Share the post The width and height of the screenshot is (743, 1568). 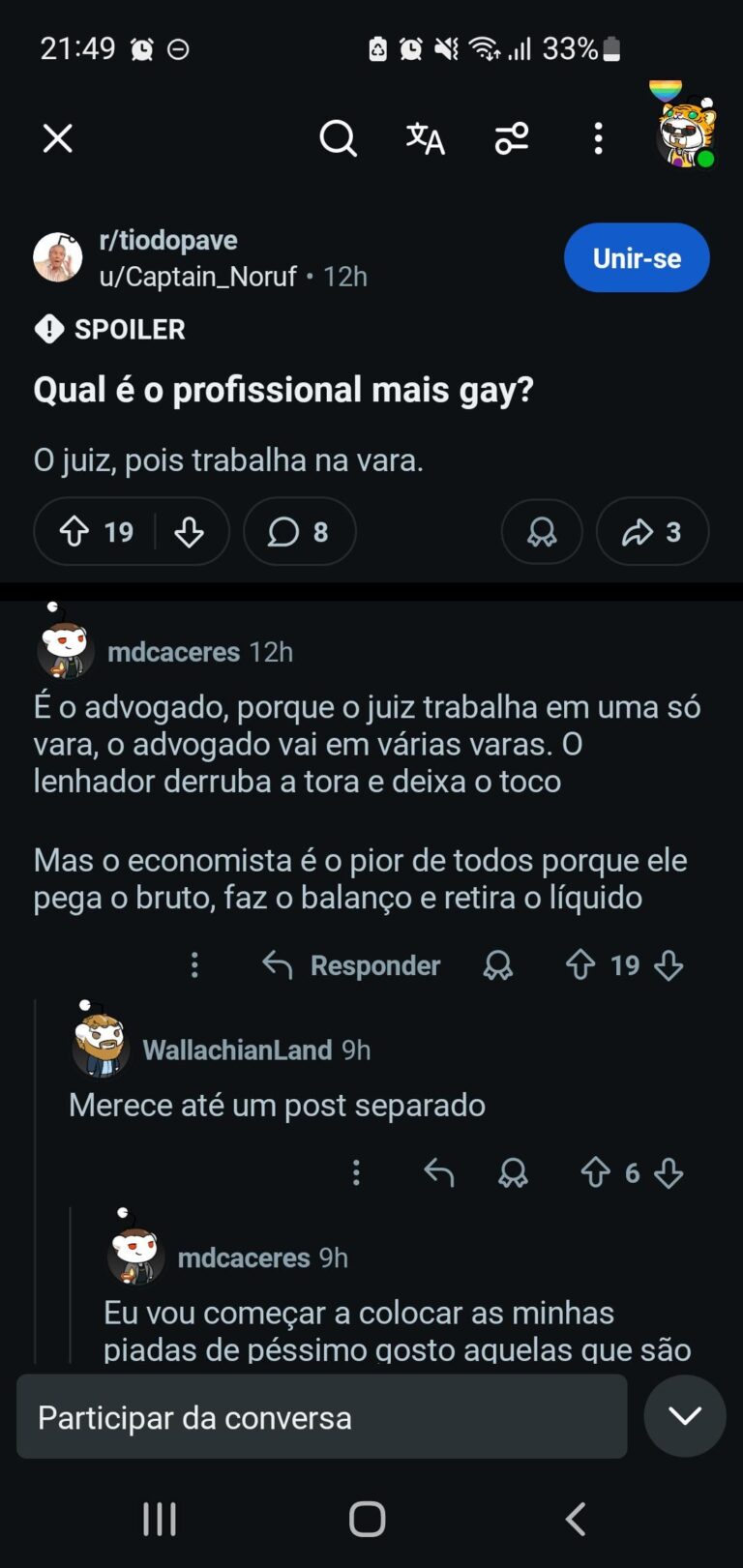(x=652, y=531)
